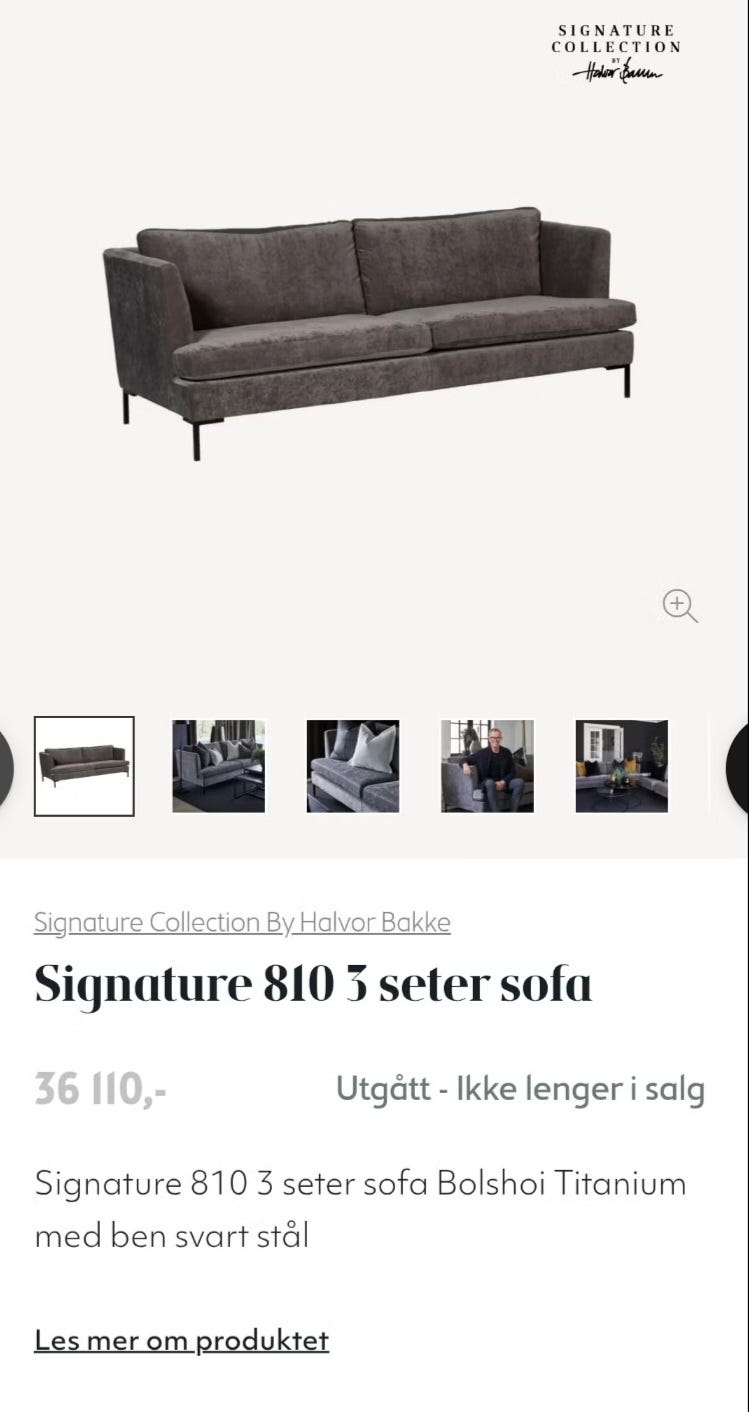749x1412 pixels.
Task: Select the right scroll arrow beside the thumbnails
Action: [744, 766]
